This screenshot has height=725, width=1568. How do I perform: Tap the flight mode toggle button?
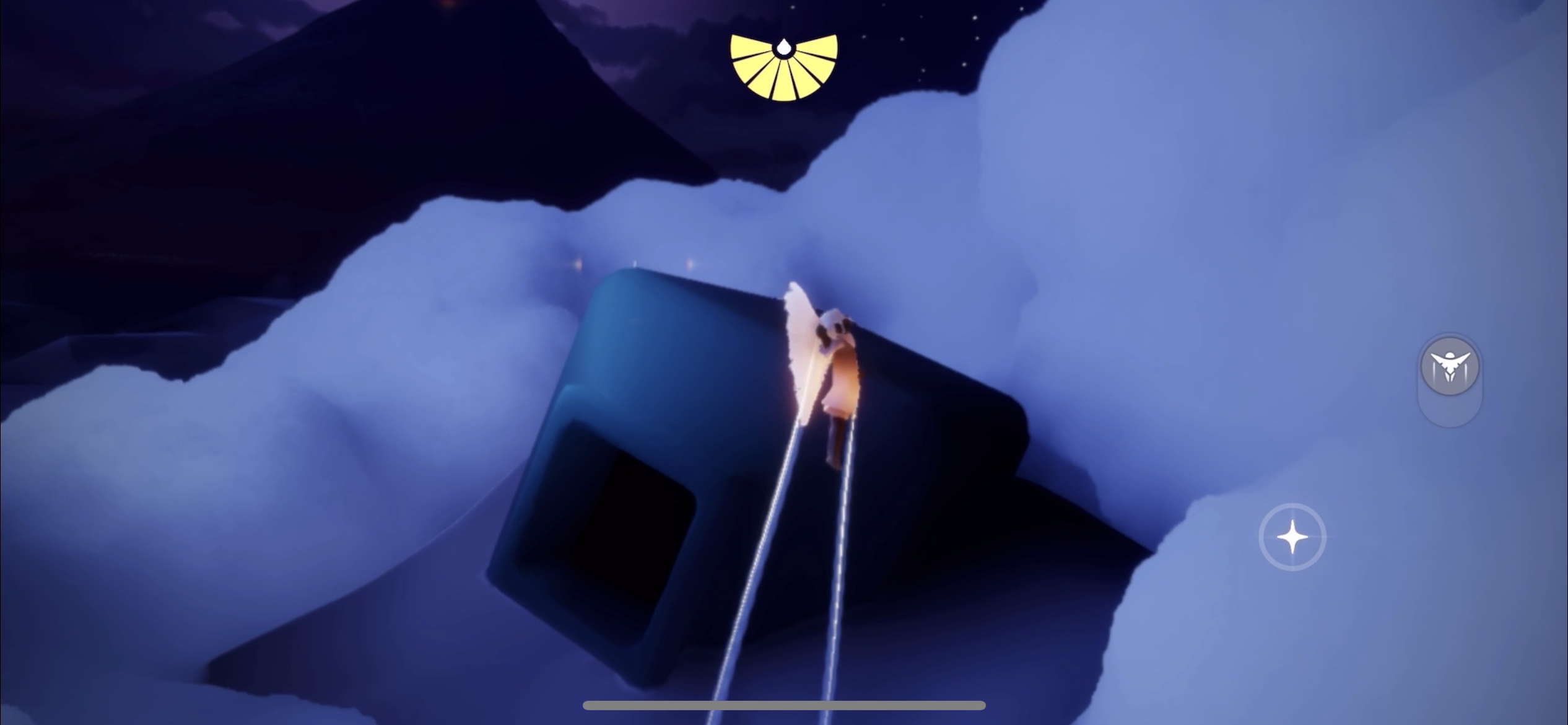coord(1450,367)
